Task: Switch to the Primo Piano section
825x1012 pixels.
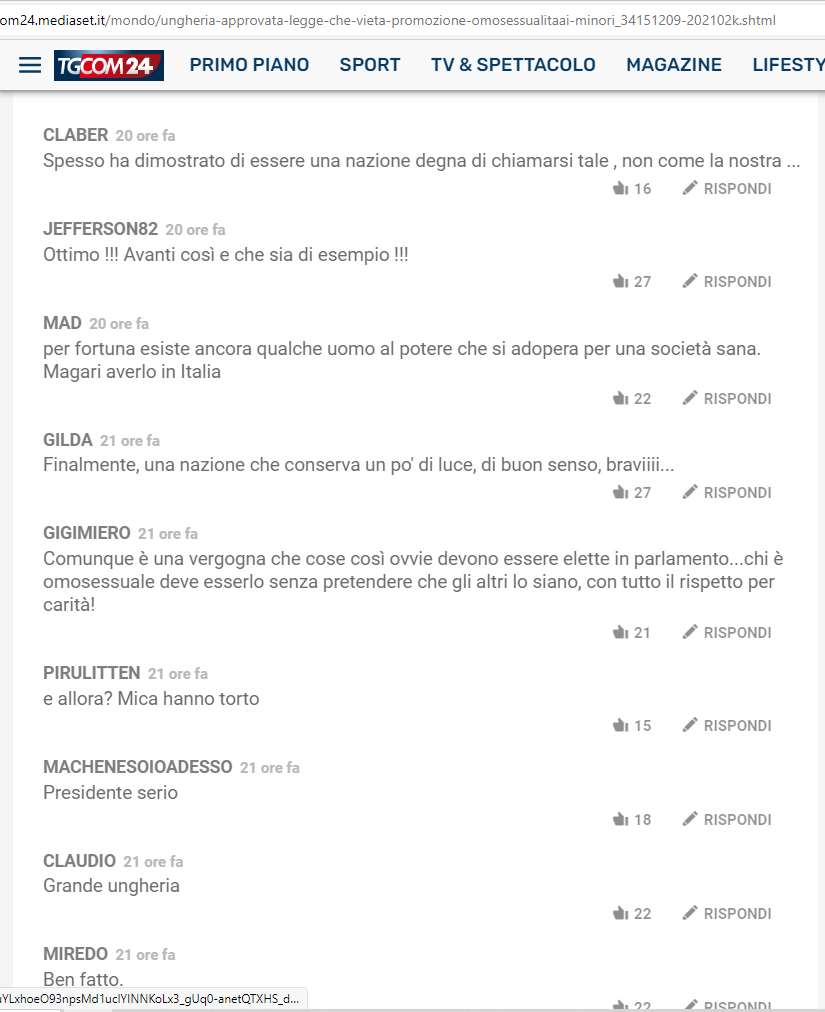Action: tap(249, 65)
